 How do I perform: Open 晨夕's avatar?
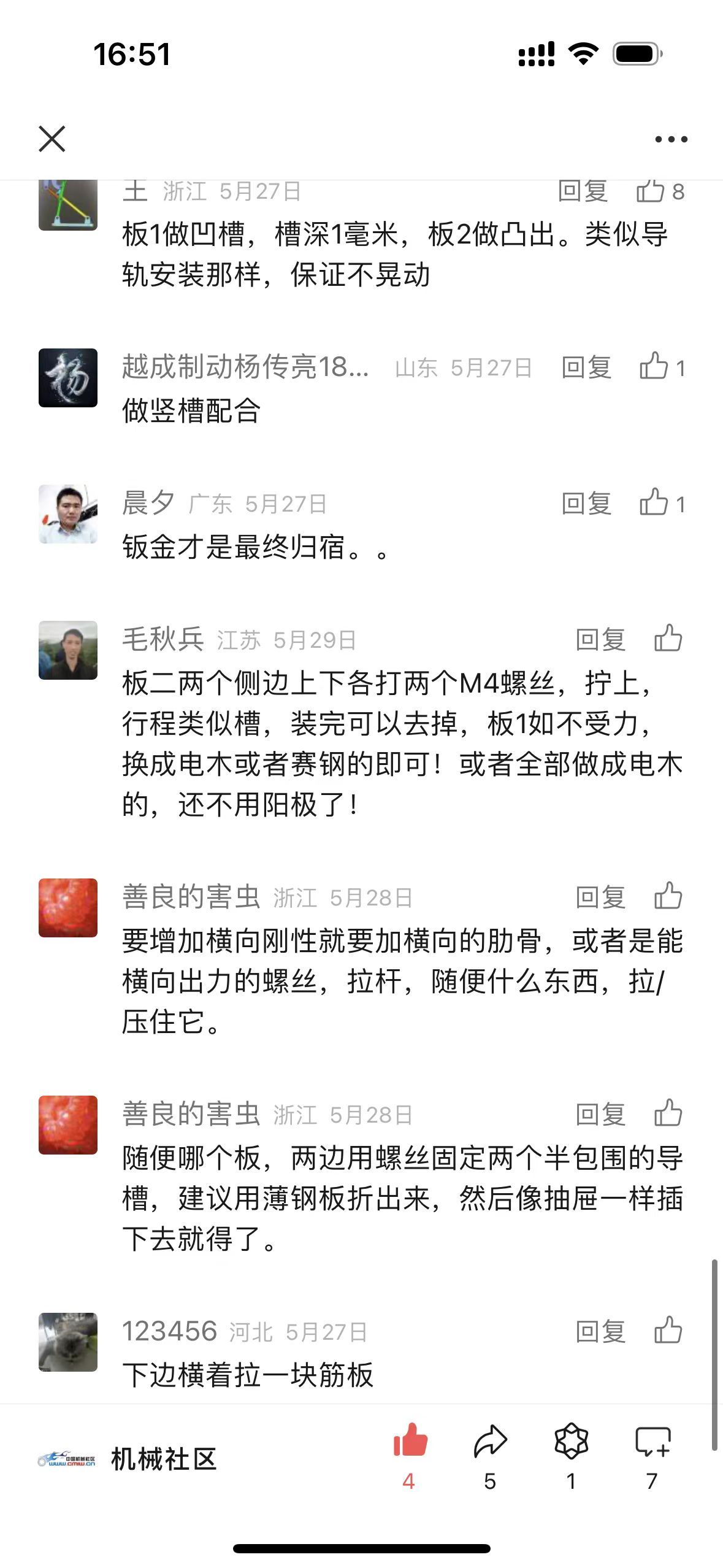pyautogui.click(x=68, y=514)
